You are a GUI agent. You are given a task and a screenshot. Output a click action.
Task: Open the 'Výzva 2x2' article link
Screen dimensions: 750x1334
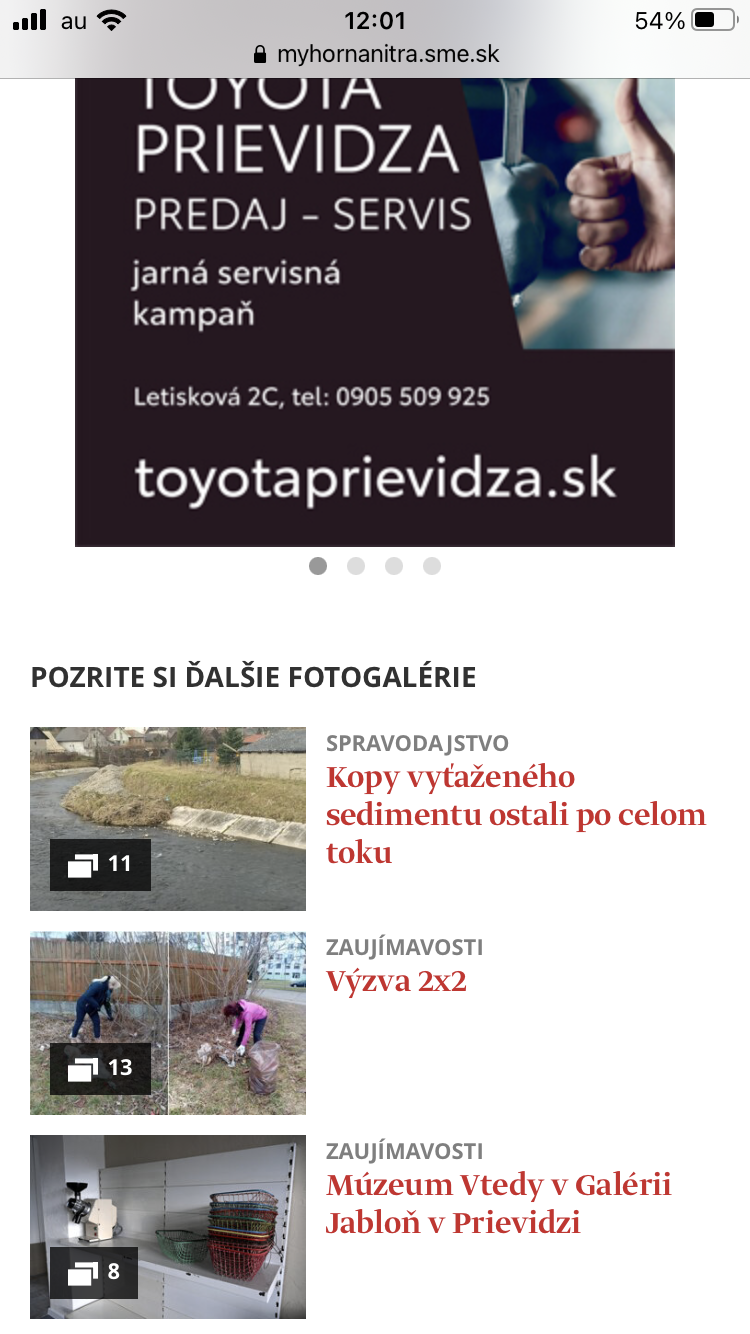pyautogui.click(x=396, y=981)
